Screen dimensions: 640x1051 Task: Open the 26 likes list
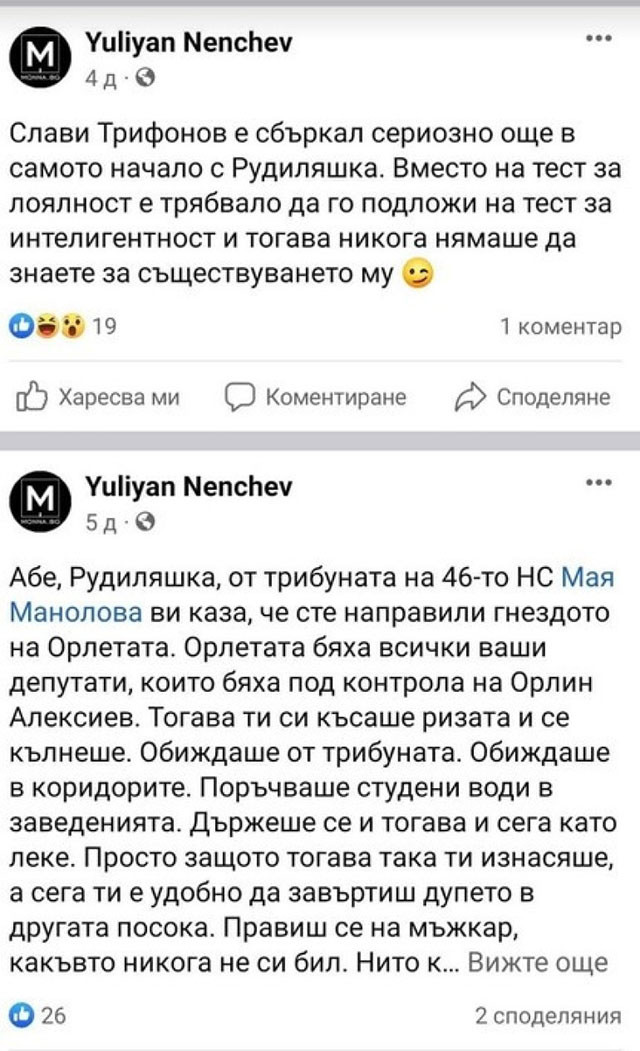(40, 1015)
